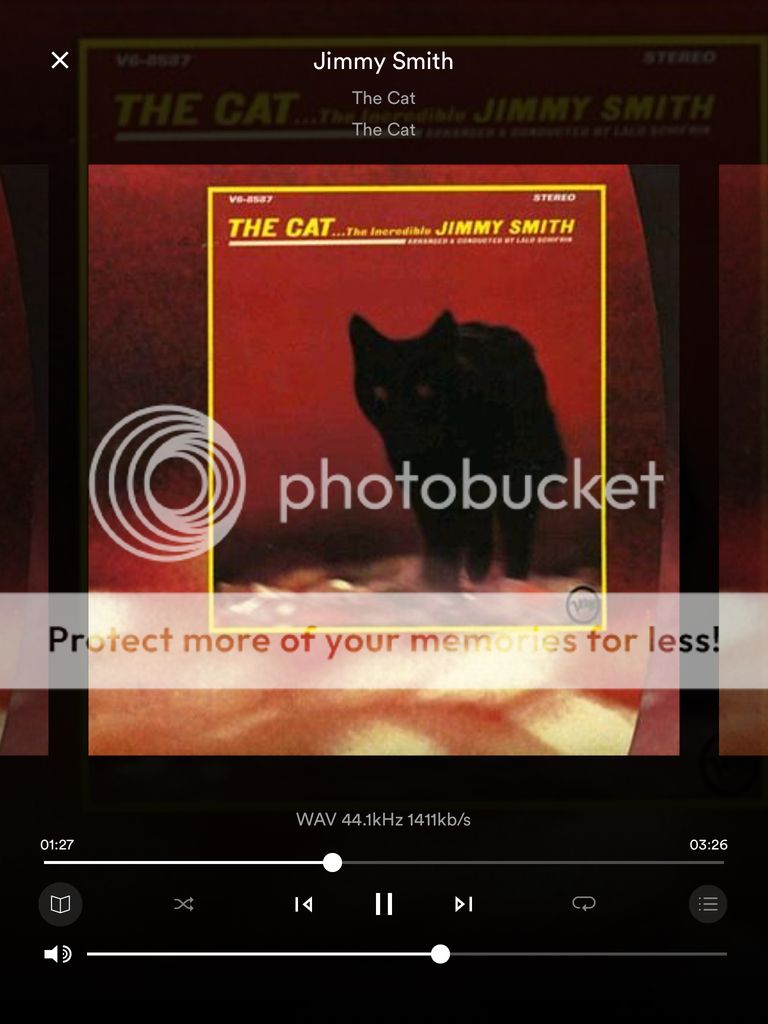This screenshot has width=768, height=1024.
Task: Tap the volume slider track
Action: coord(580,954)
